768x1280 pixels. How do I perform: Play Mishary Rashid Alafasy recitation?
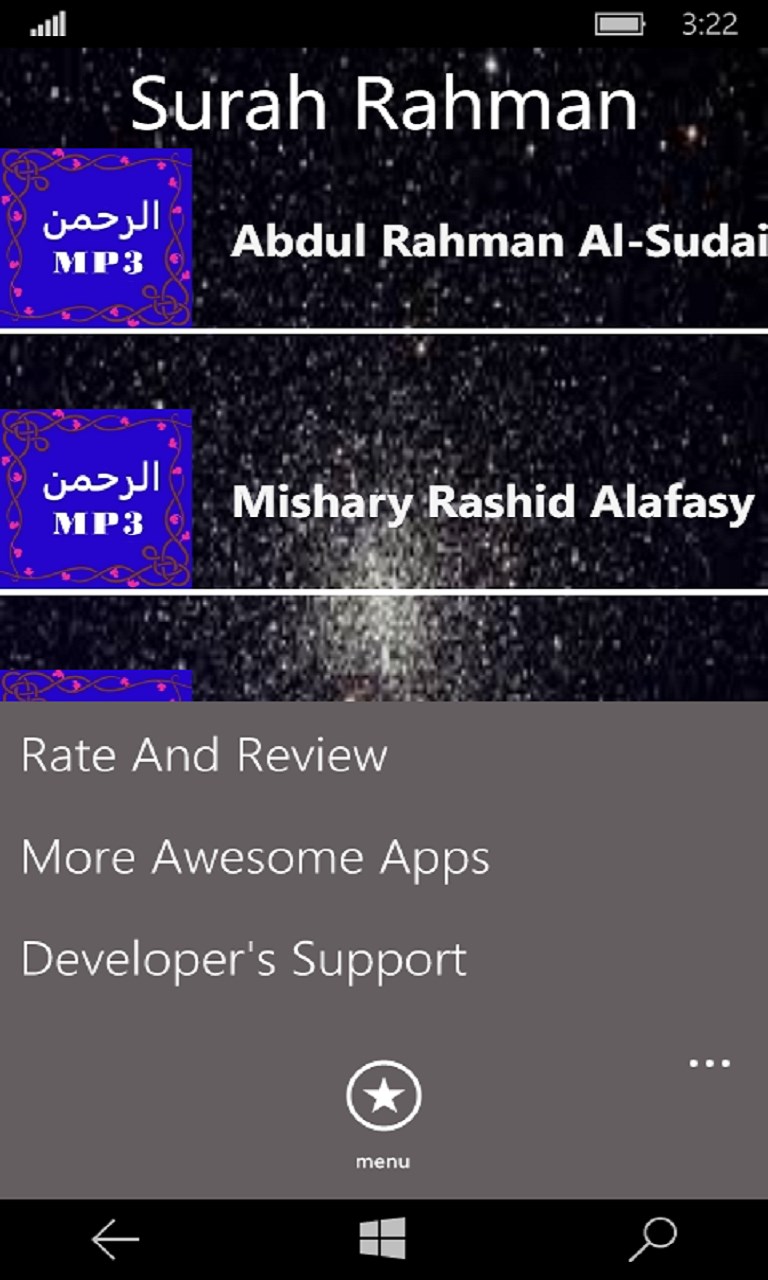(492, 502)
